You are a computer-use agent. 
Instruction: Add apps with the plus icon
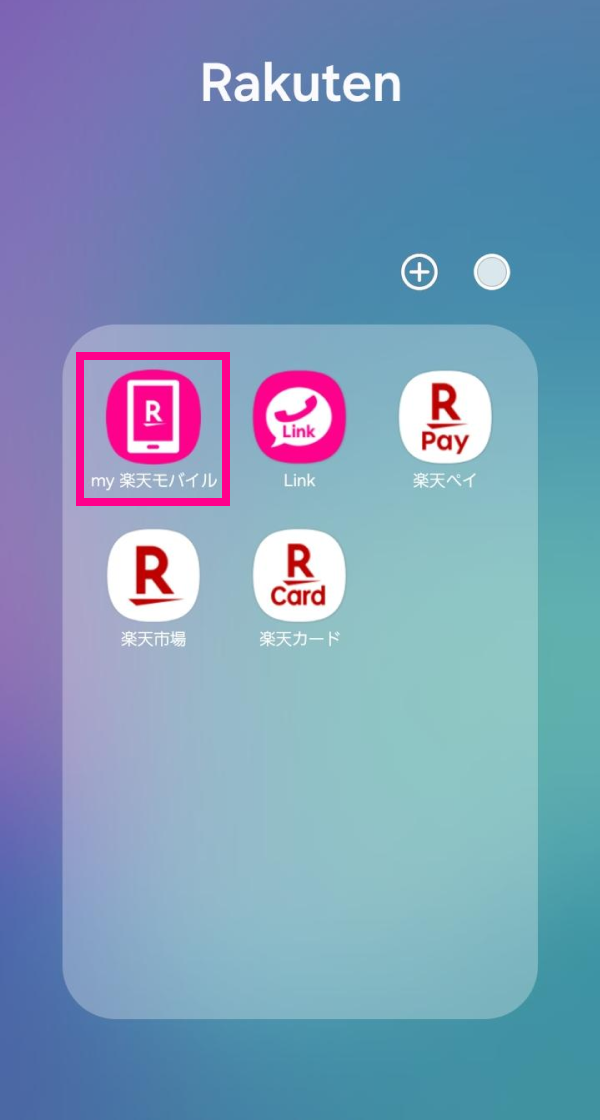[419, 272]
